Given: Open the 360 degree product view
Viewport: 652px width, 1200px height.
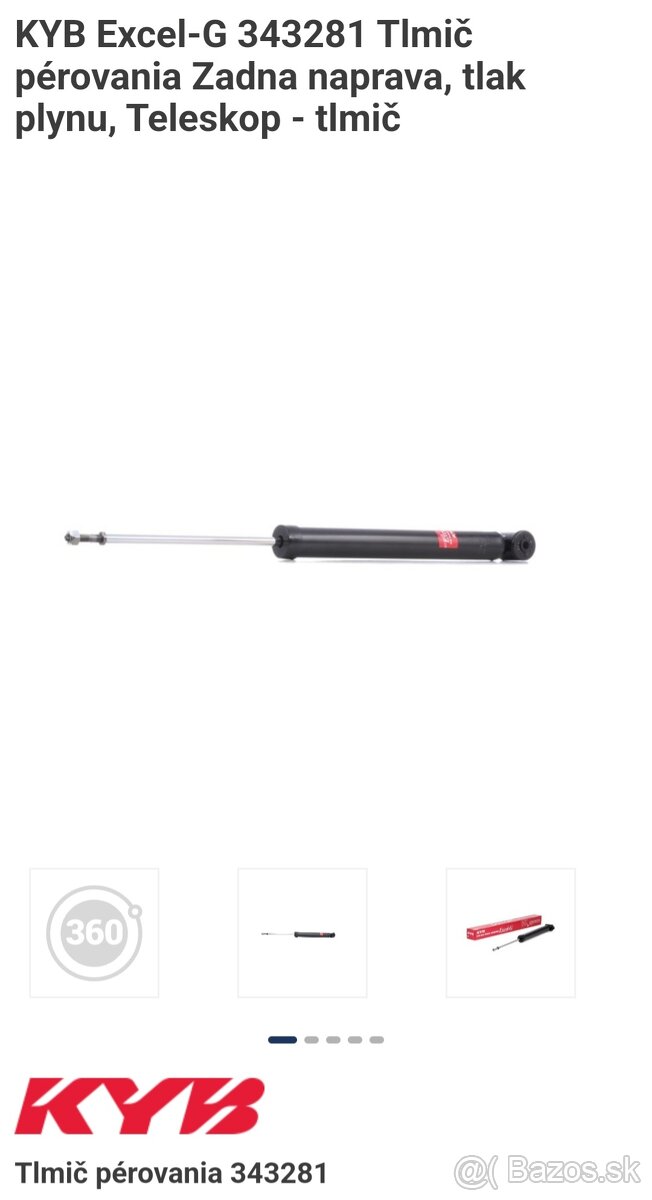Looking at the screenshot, I should click(94, 932).
